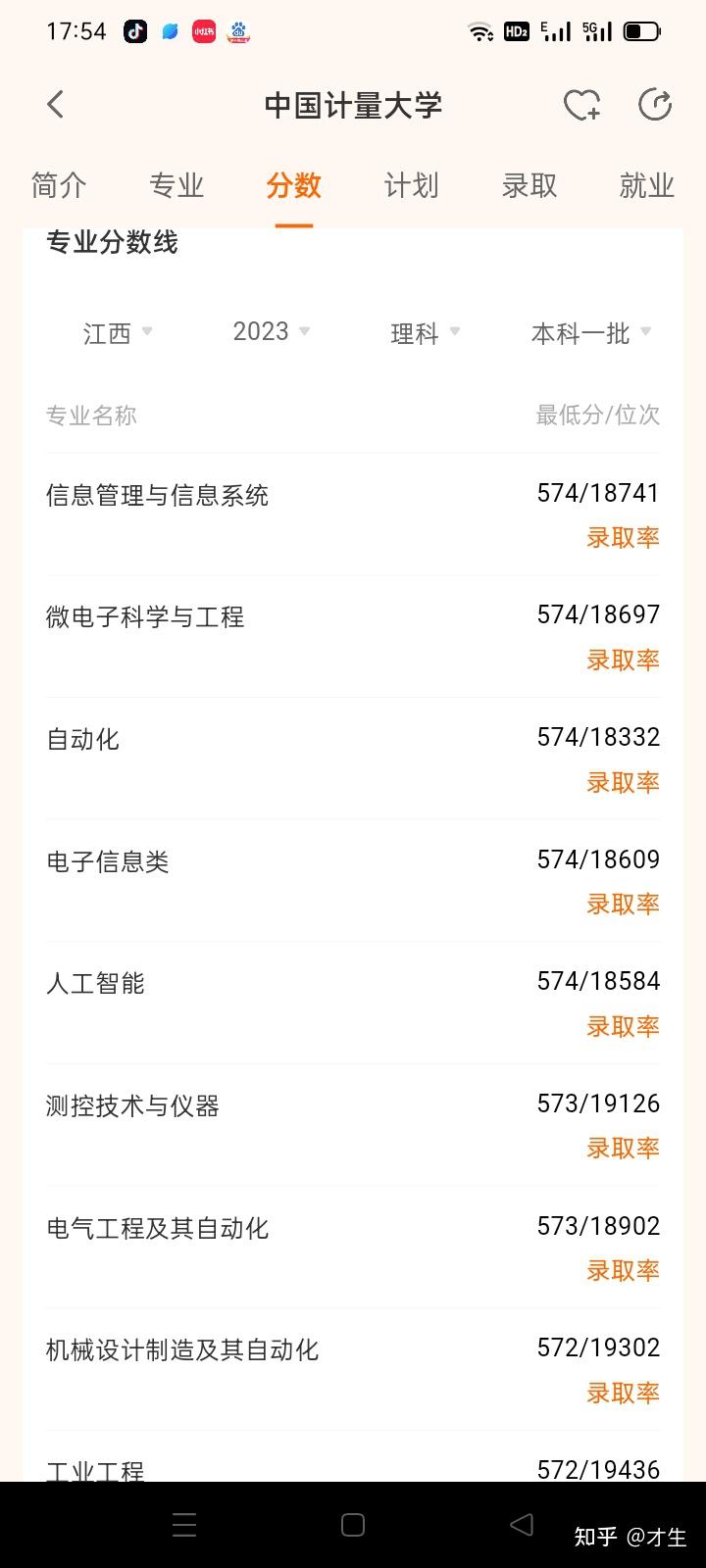
Task: Switch to the 录取 tab
Action: coord(529,185)
